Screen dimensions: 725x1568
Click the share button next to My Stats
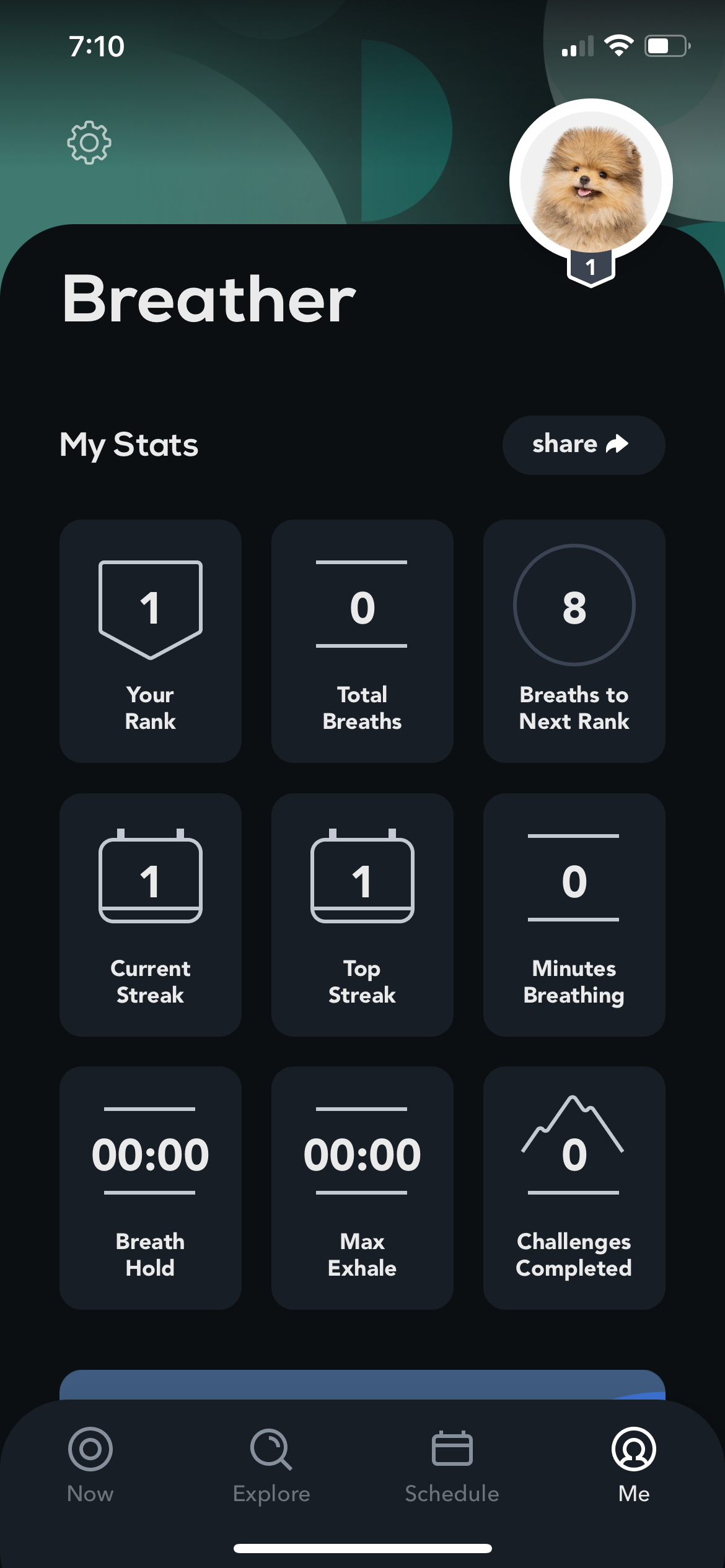point(582,443)
